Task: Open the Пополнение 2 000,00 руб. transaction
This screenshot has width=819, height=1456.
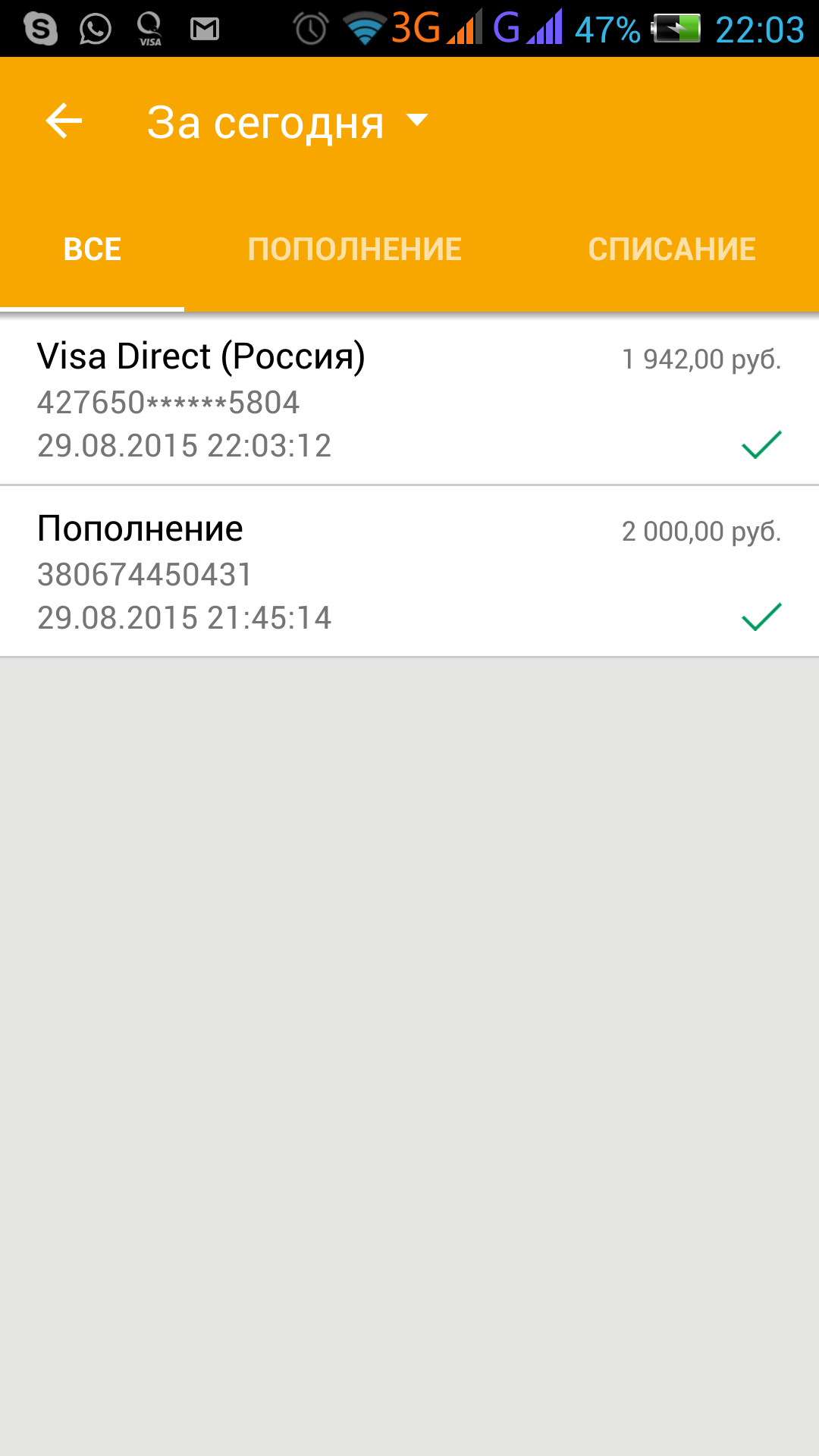Action: (x=409, y=572)
